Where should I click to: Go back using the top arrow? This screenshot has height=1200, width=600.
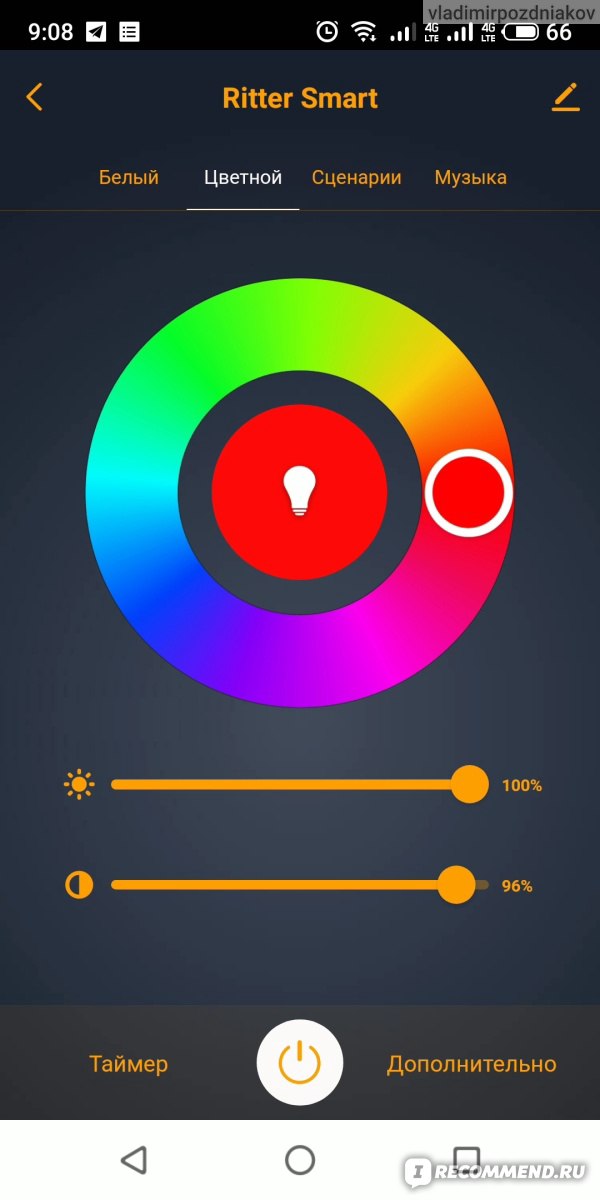[35, 97]
